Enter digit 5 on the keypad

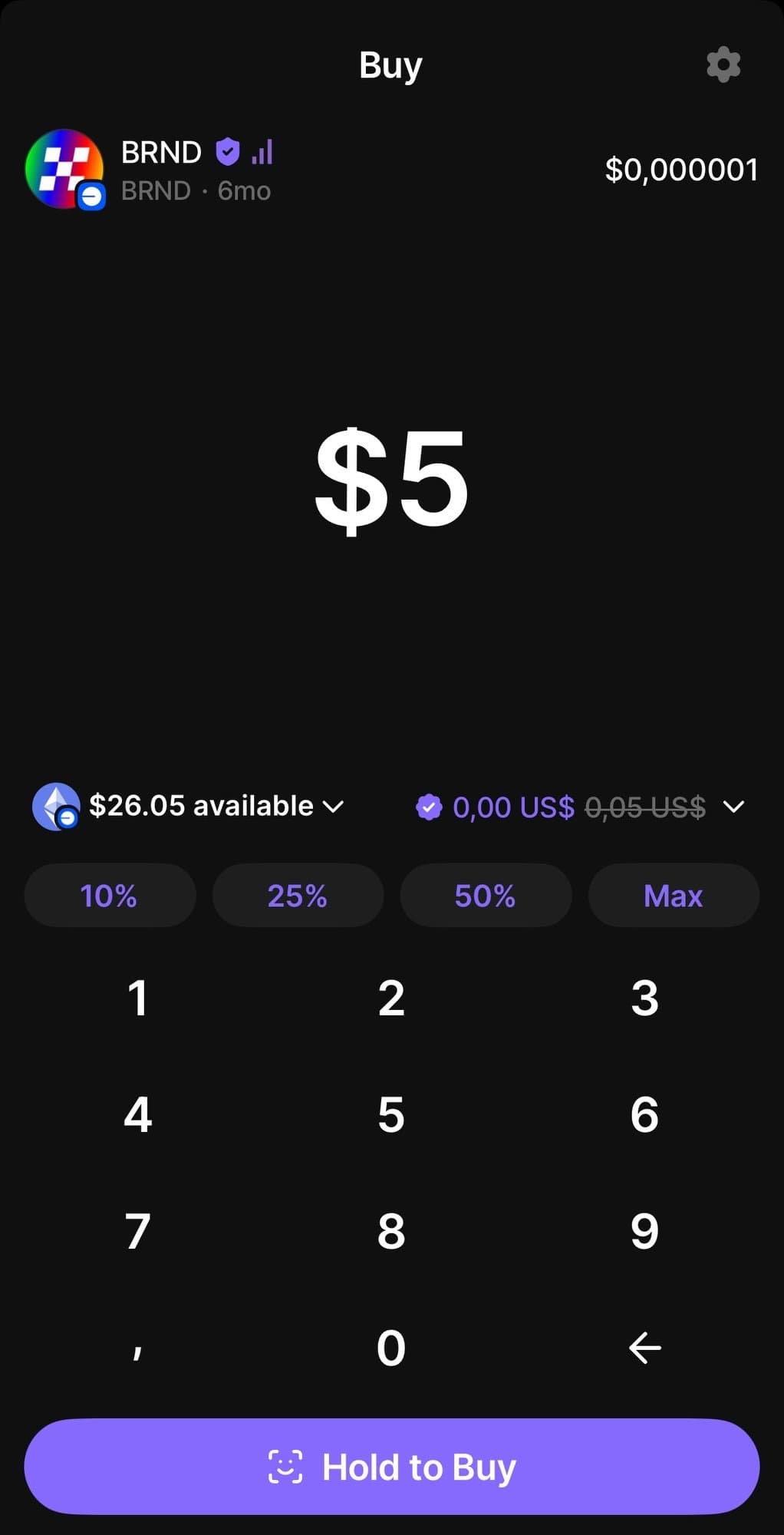(391, 1115)
